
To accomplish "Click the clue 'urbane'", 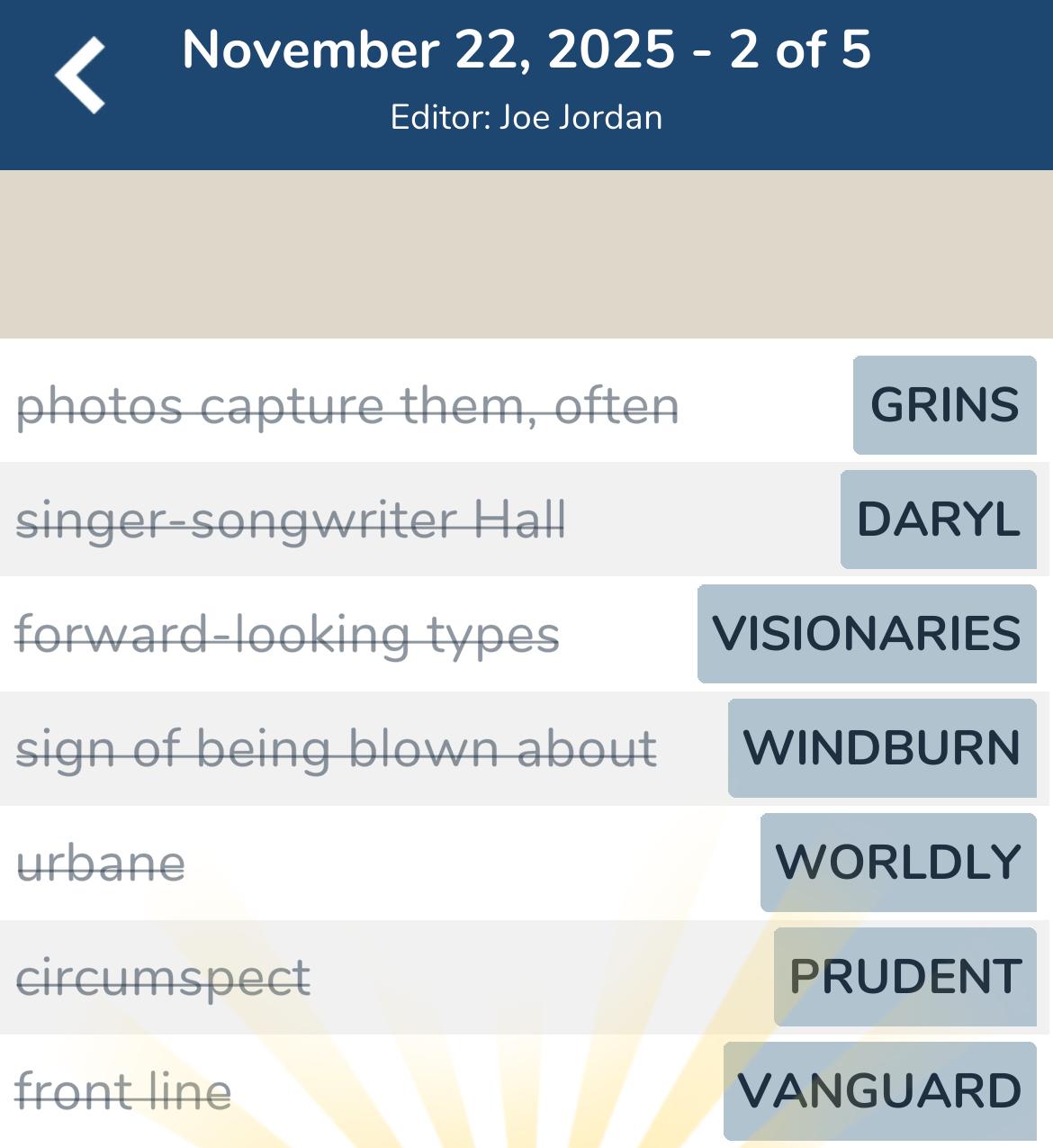I will [101, 862].
